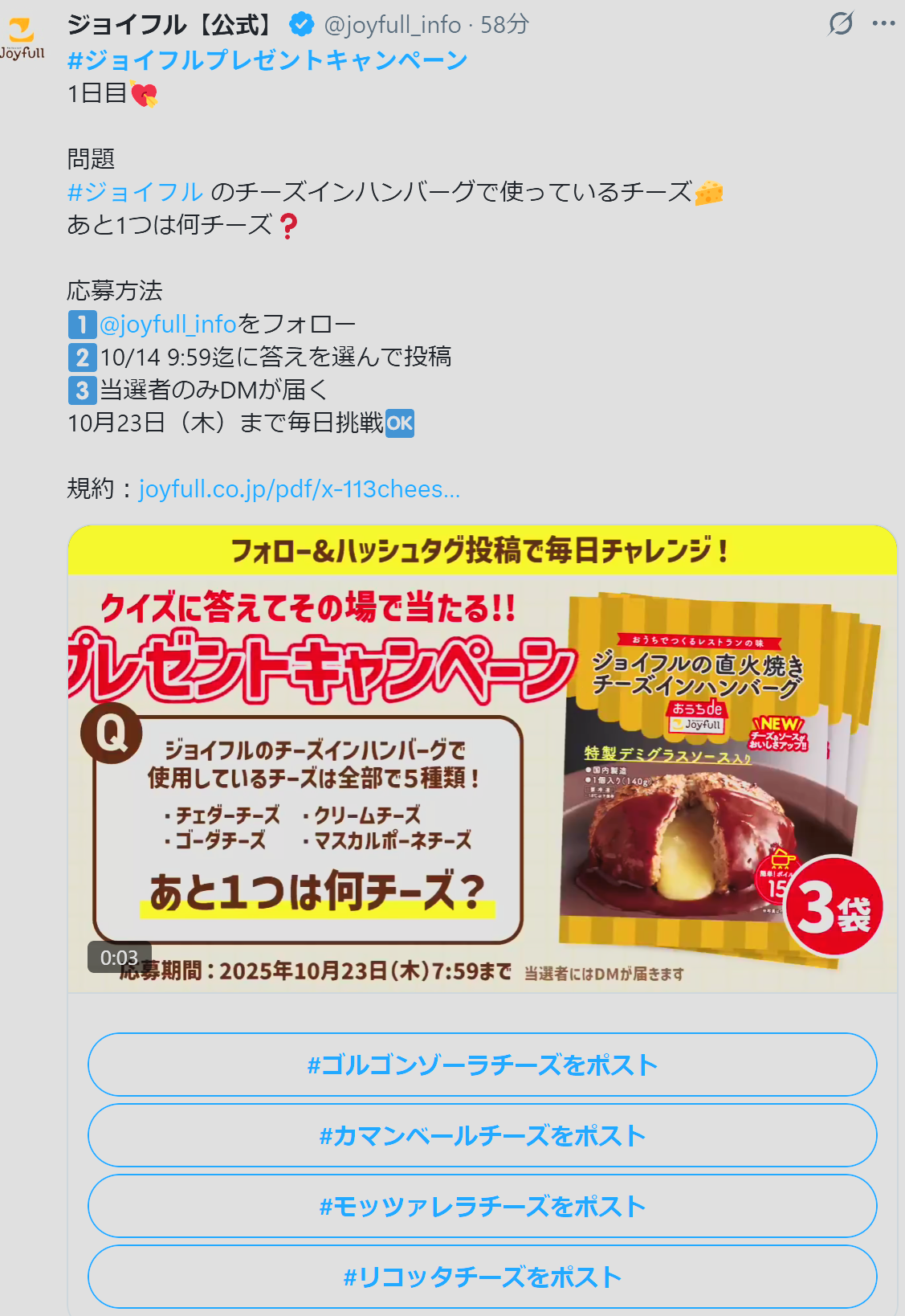
Task: Post with #ゴルゴンゾーラチーズ
Action: [x=483, y=1065]
